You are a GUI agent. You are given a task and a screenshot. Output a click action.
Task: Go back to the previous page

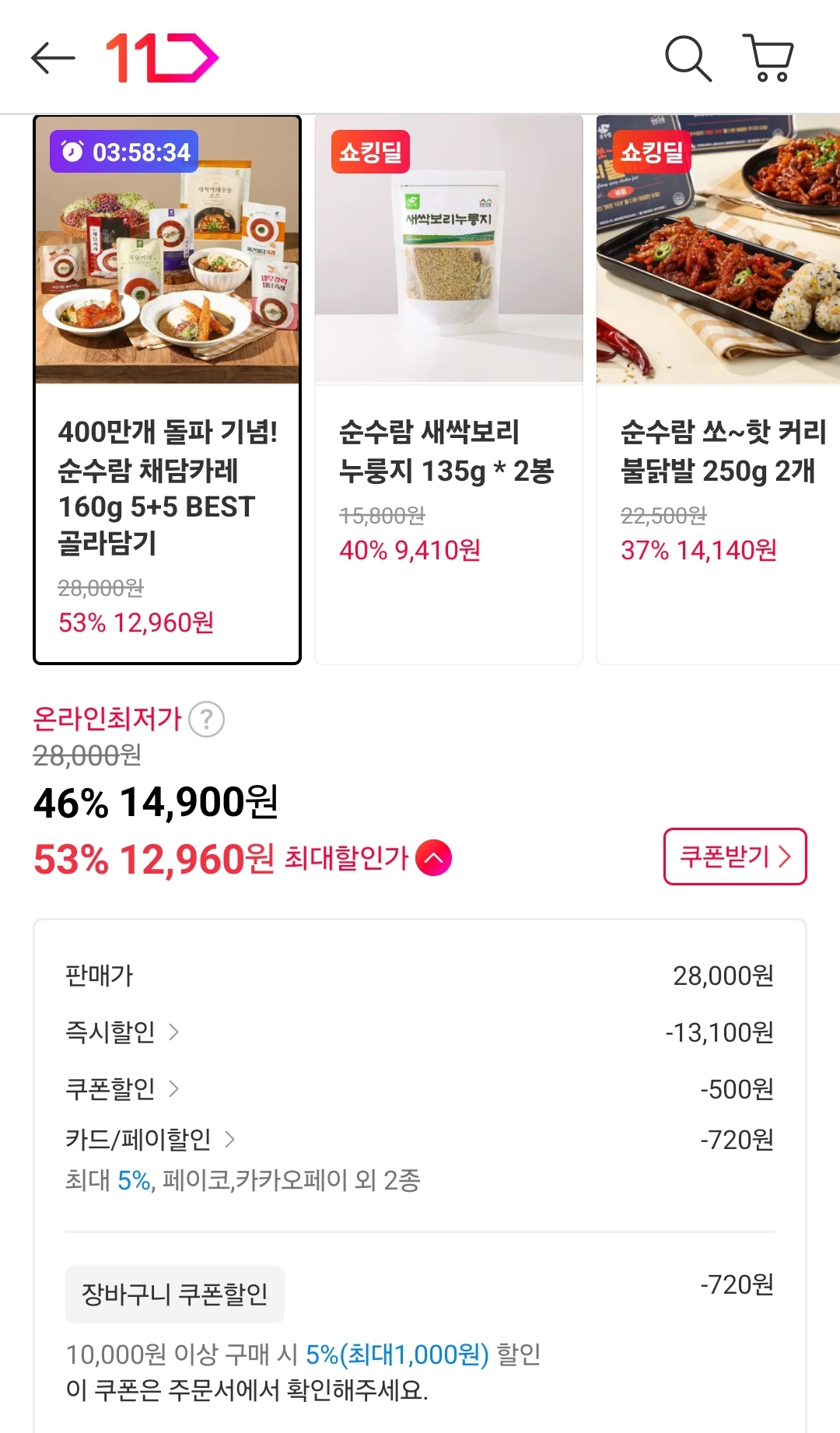pyautogui.click(x=53, y=58)
